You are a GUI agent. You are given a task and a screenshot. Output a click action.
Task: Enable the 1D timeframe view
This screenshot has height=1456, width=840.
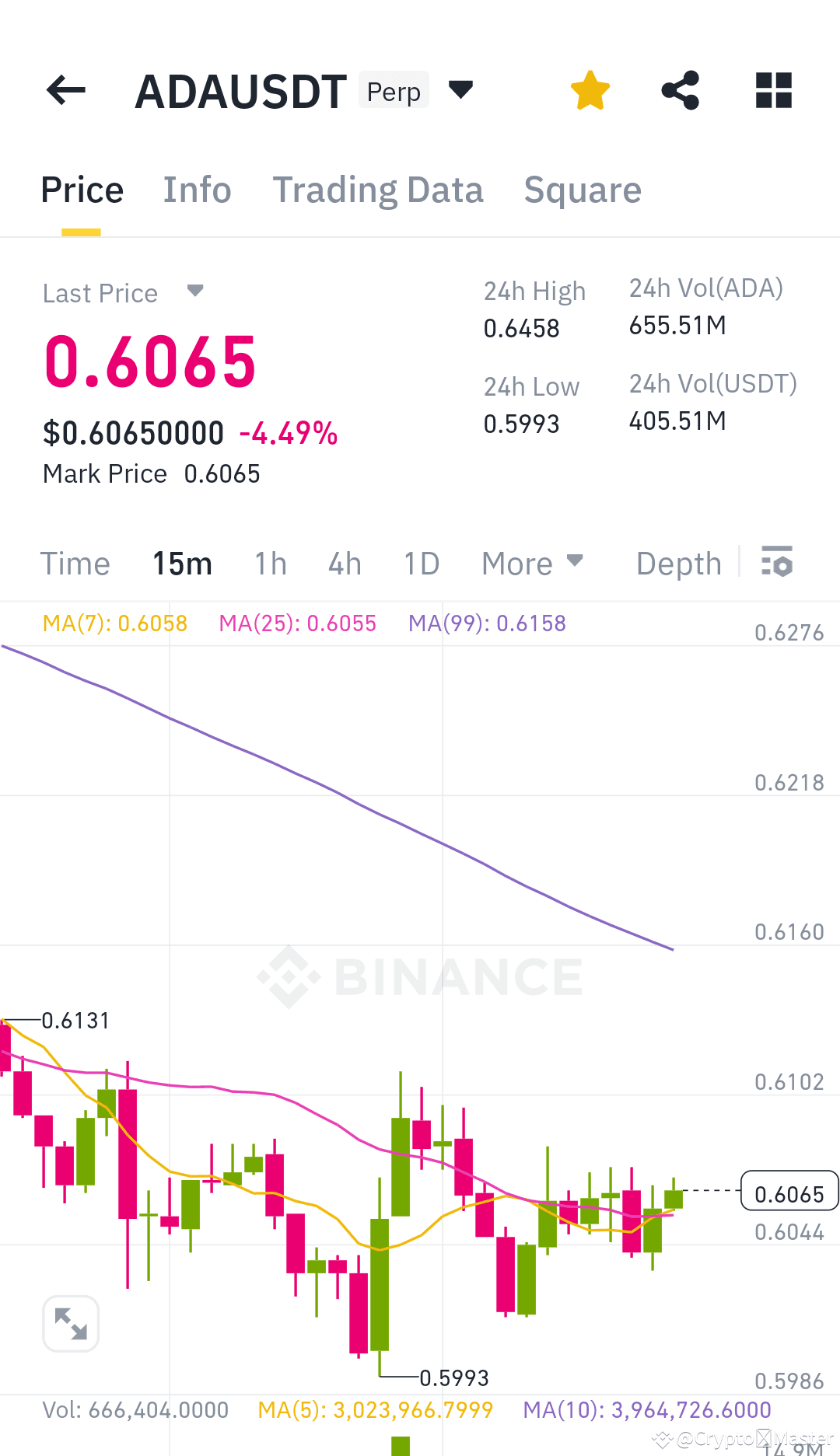[x=421, y=563]
